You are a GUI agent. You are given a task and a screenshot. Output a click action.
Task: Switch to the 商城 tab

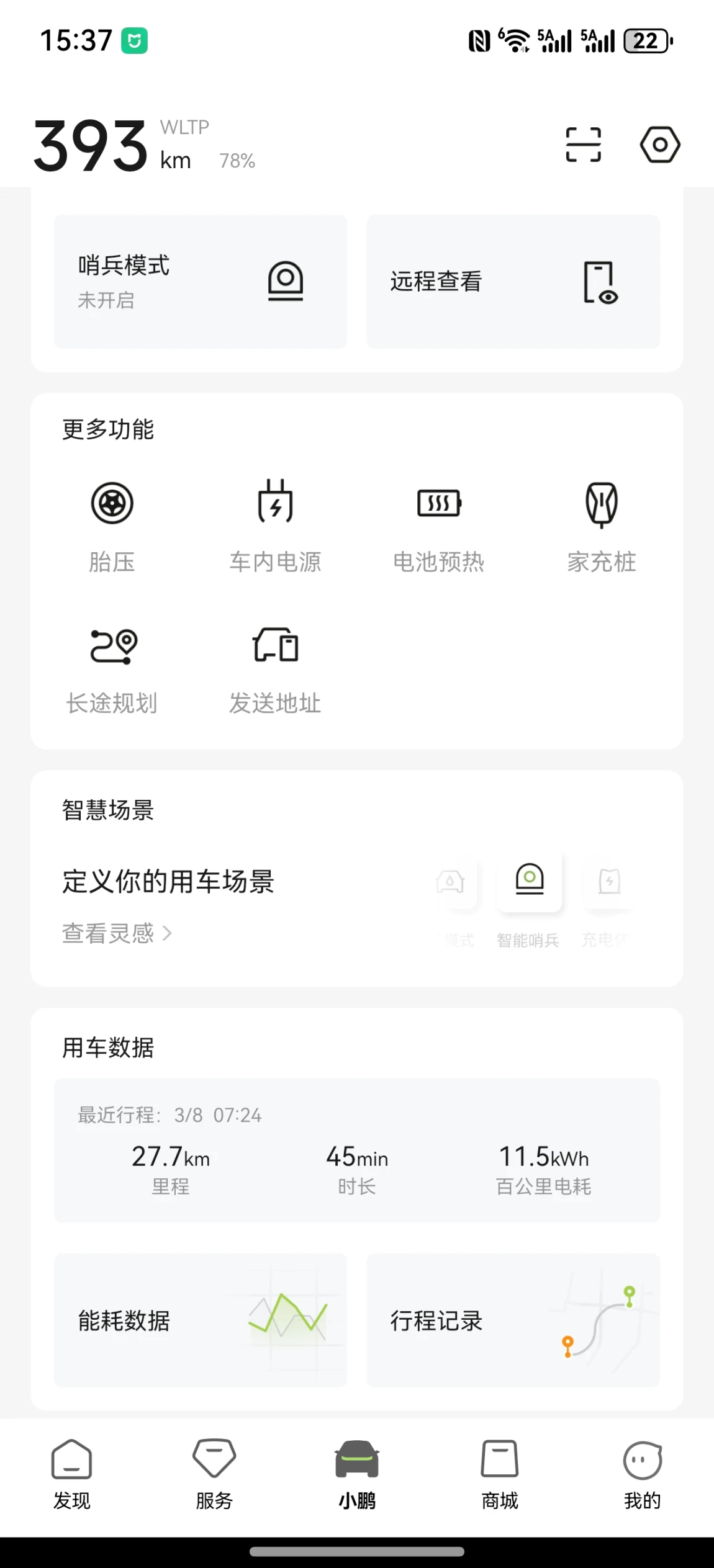[x=500, y=1474]
